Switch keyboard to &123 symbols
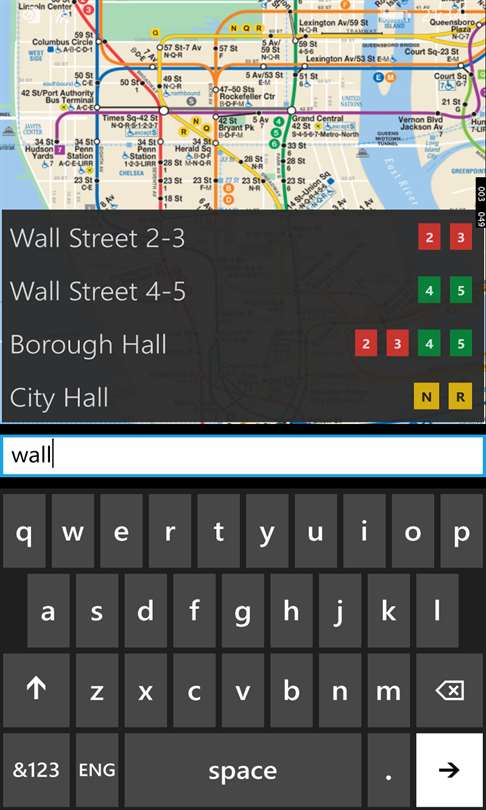486x810 pixels. 36,770
